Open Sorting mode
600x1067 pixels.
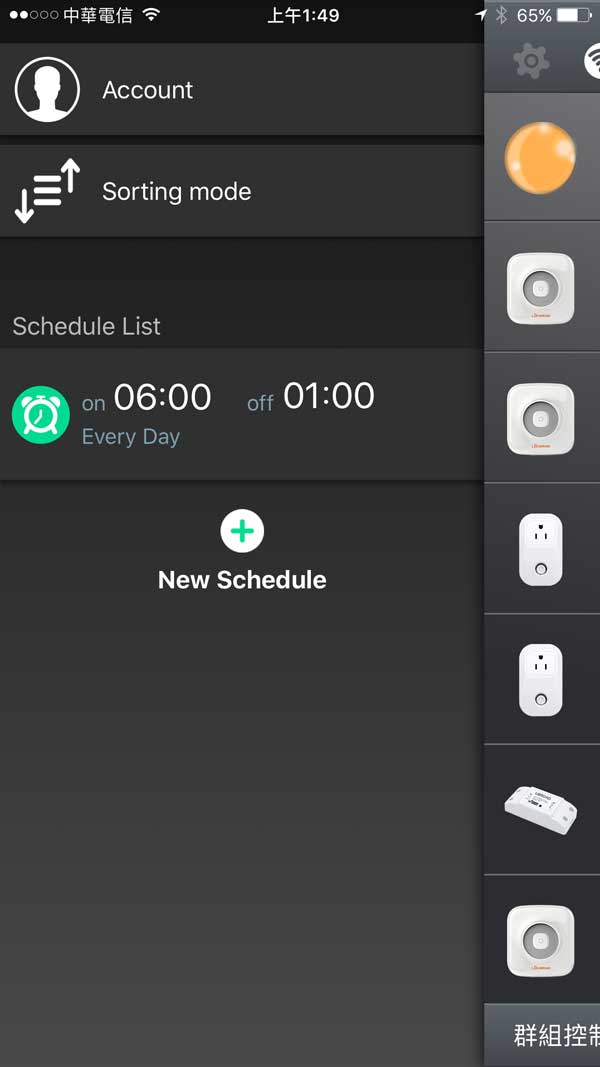pos(241,191)
